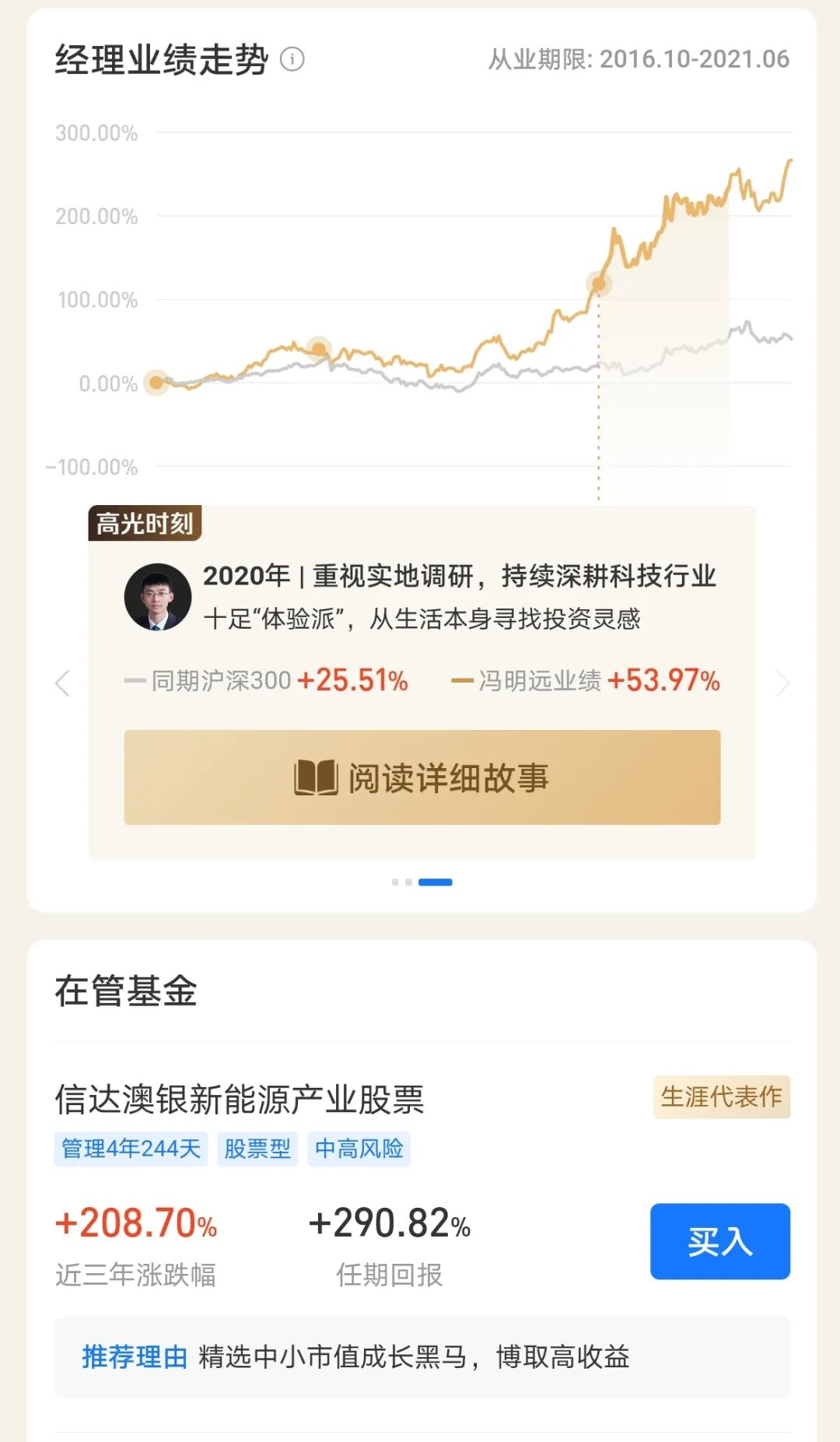This screenshot has height=1442, width=840.
Task: Select the second highlight marker on the chart
Action: 318,348
